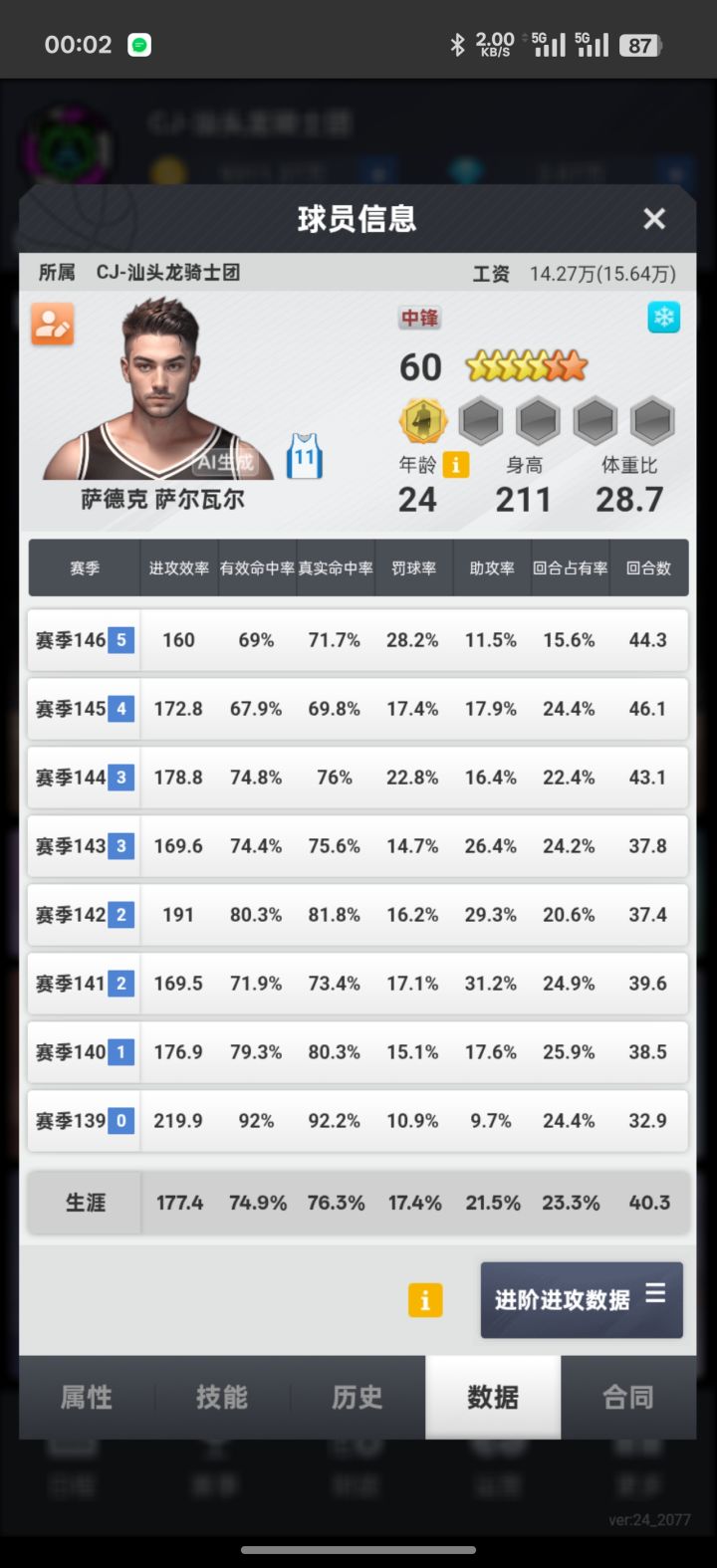Image resolution: width=717 pixels, height=1568 pixels.
Task: Tap the jersey number 11 icon
Action: click(305, 457)
